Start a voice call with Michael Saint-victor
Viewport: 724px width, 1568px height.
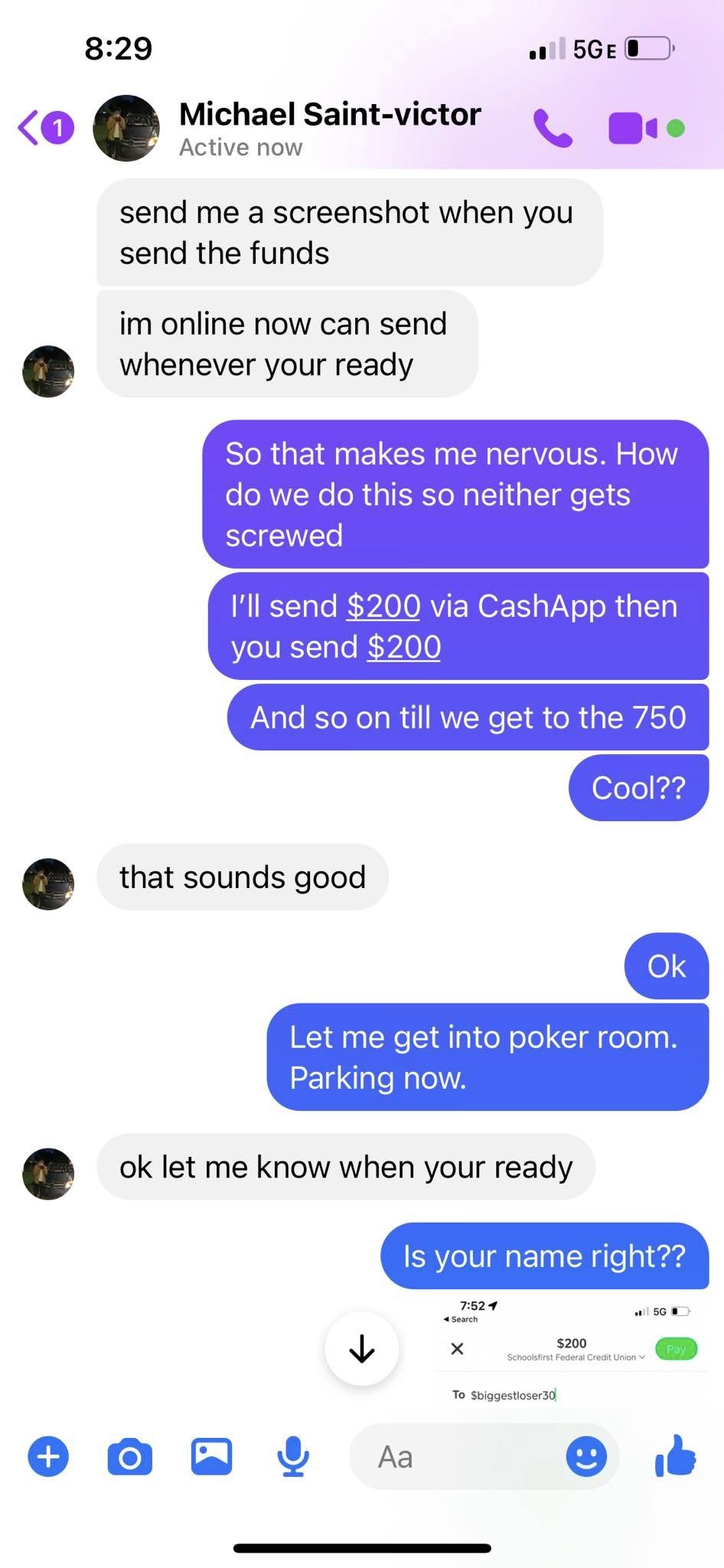click(x=552, y=128)
